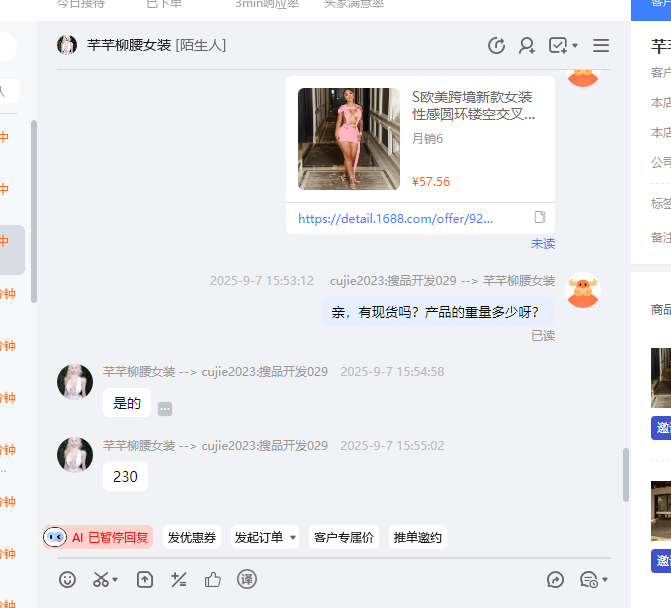Open the detail.1688.com product link
The height and width of the screenshot is (608, 671).
(395, 218)
